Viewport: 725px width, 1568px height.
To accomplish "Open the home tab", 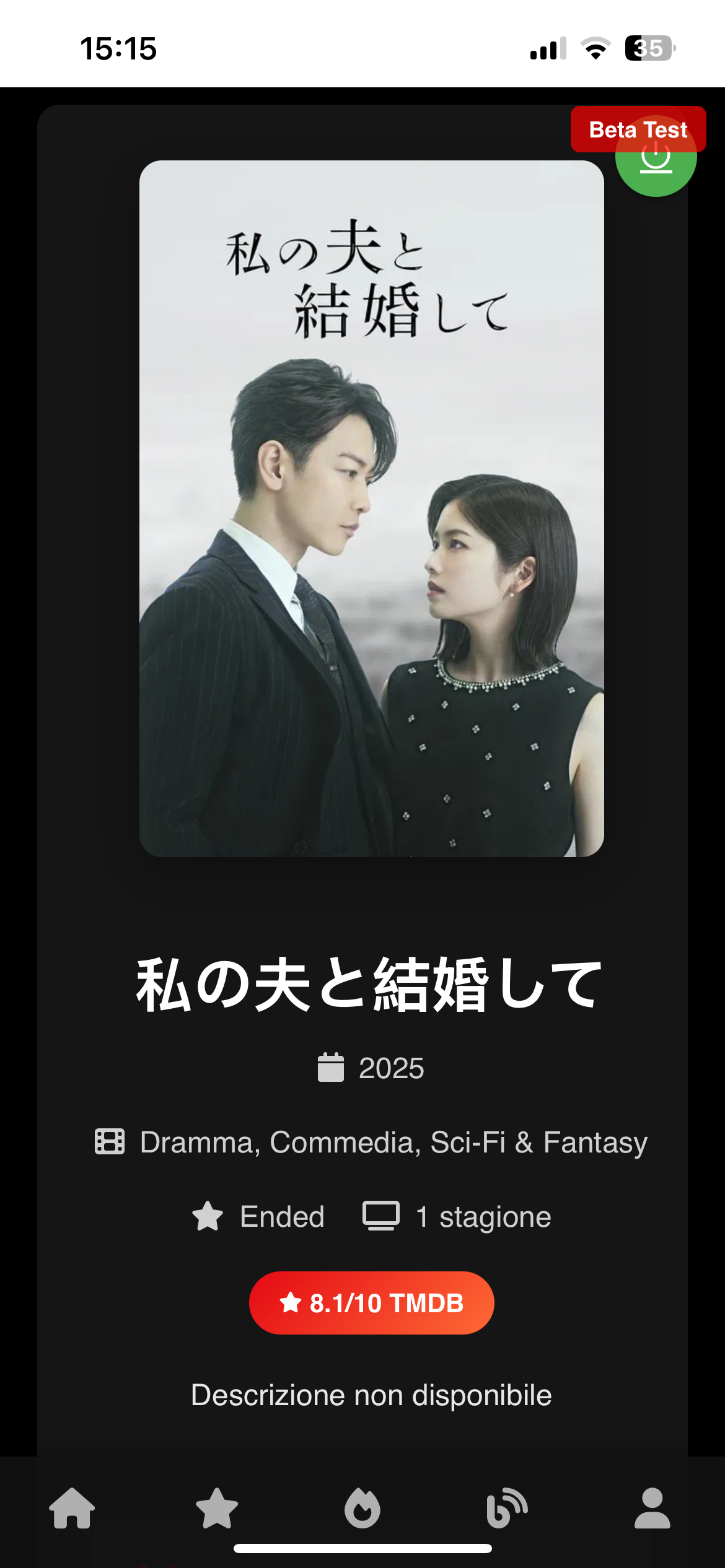I will (72, 1508).
